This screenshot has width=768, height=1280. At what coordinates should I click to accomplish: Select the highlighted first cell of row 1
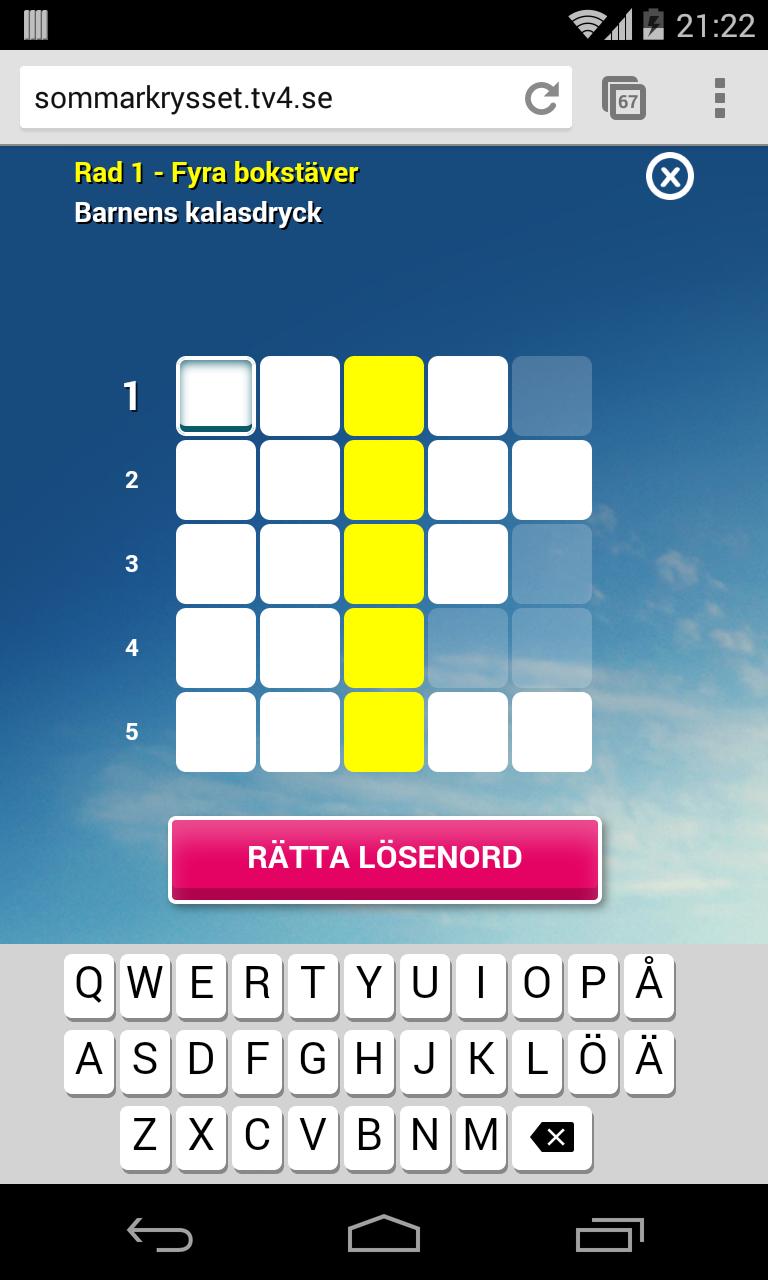pyautogui.click(x=215, y=395)
